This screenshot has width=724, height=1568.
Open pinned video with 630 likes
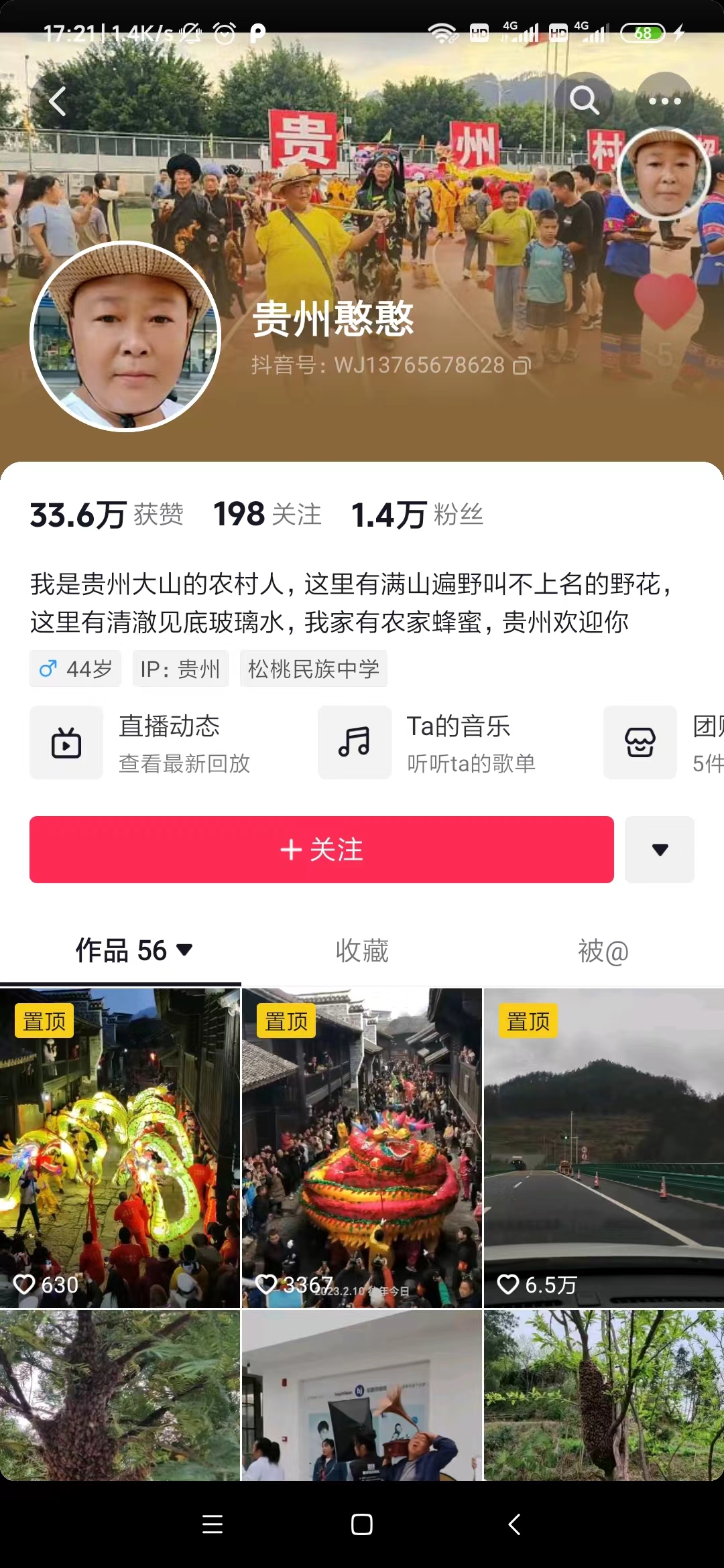pyautogui.click(x=120, y=1147)
